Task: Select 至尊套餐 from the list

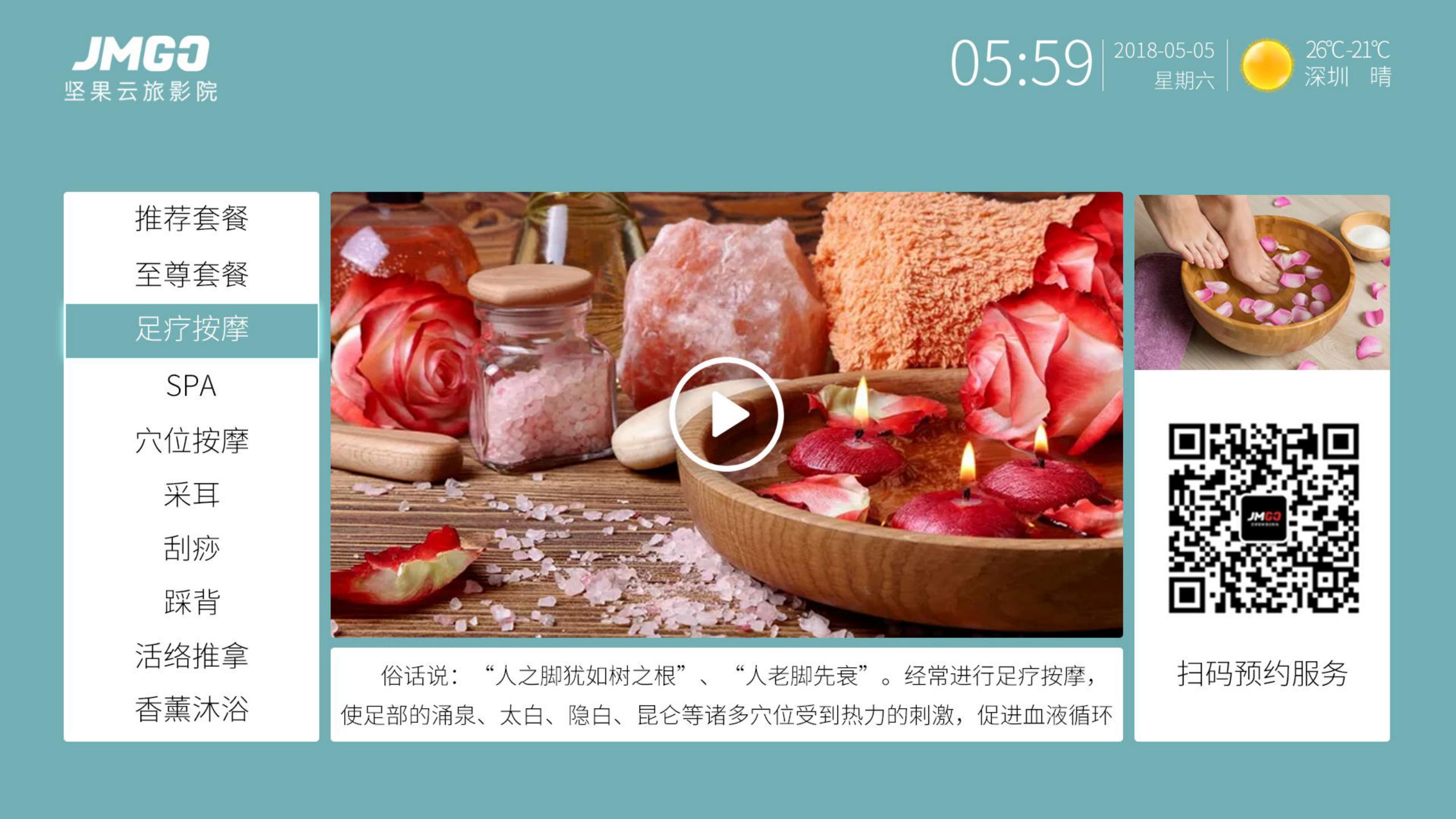Action: tap(192, 275)
